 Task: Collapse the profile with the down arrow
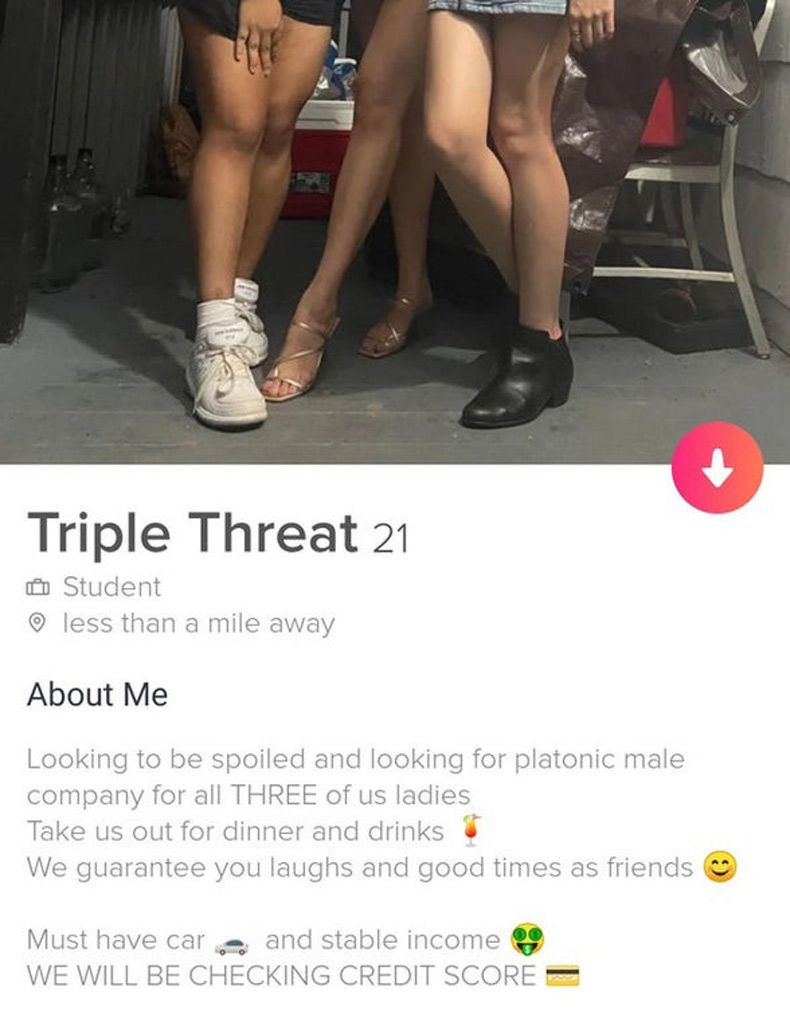[717, 468]
